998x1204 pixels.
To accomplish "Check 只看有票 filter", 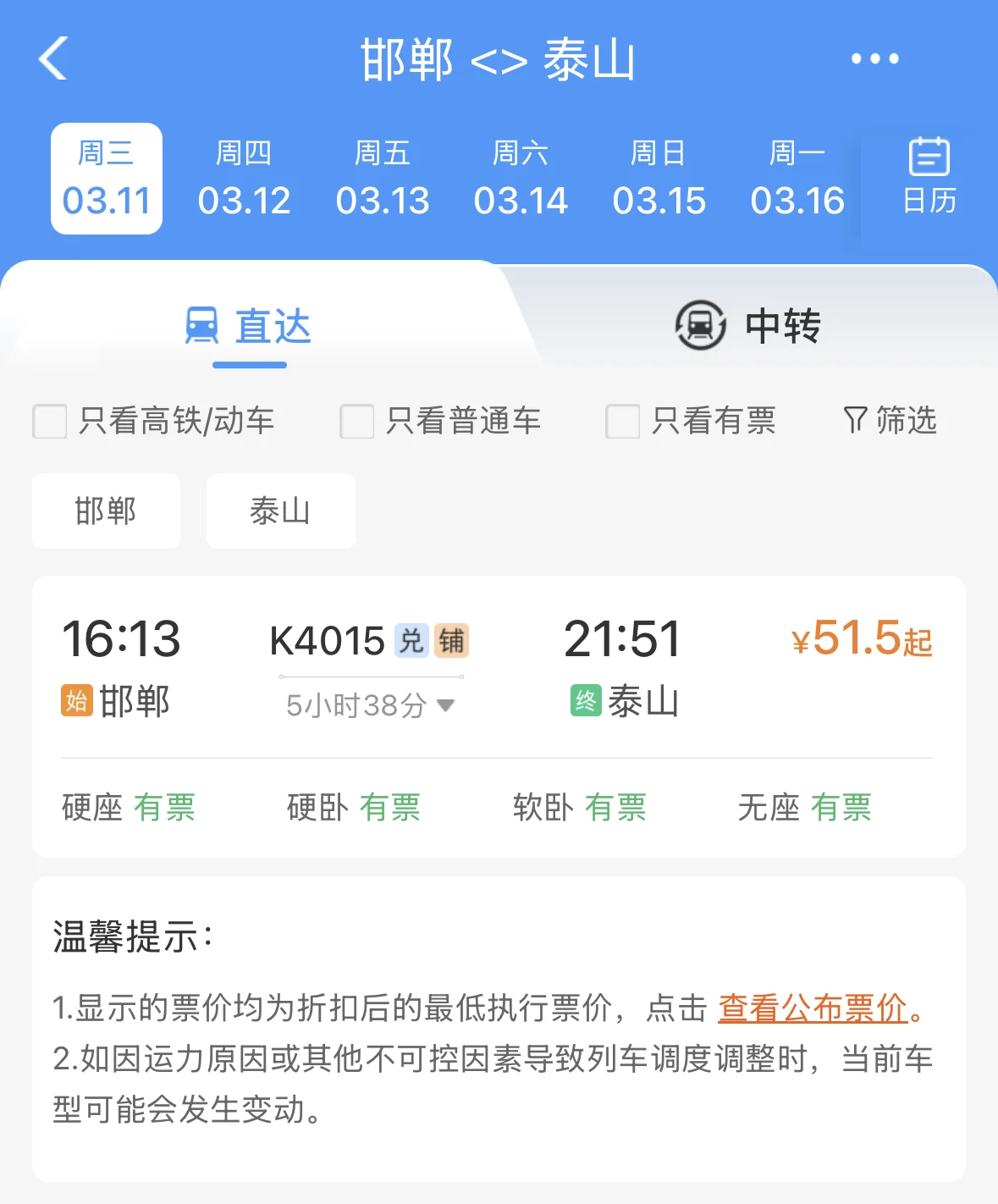I will (x=622, y=421).
